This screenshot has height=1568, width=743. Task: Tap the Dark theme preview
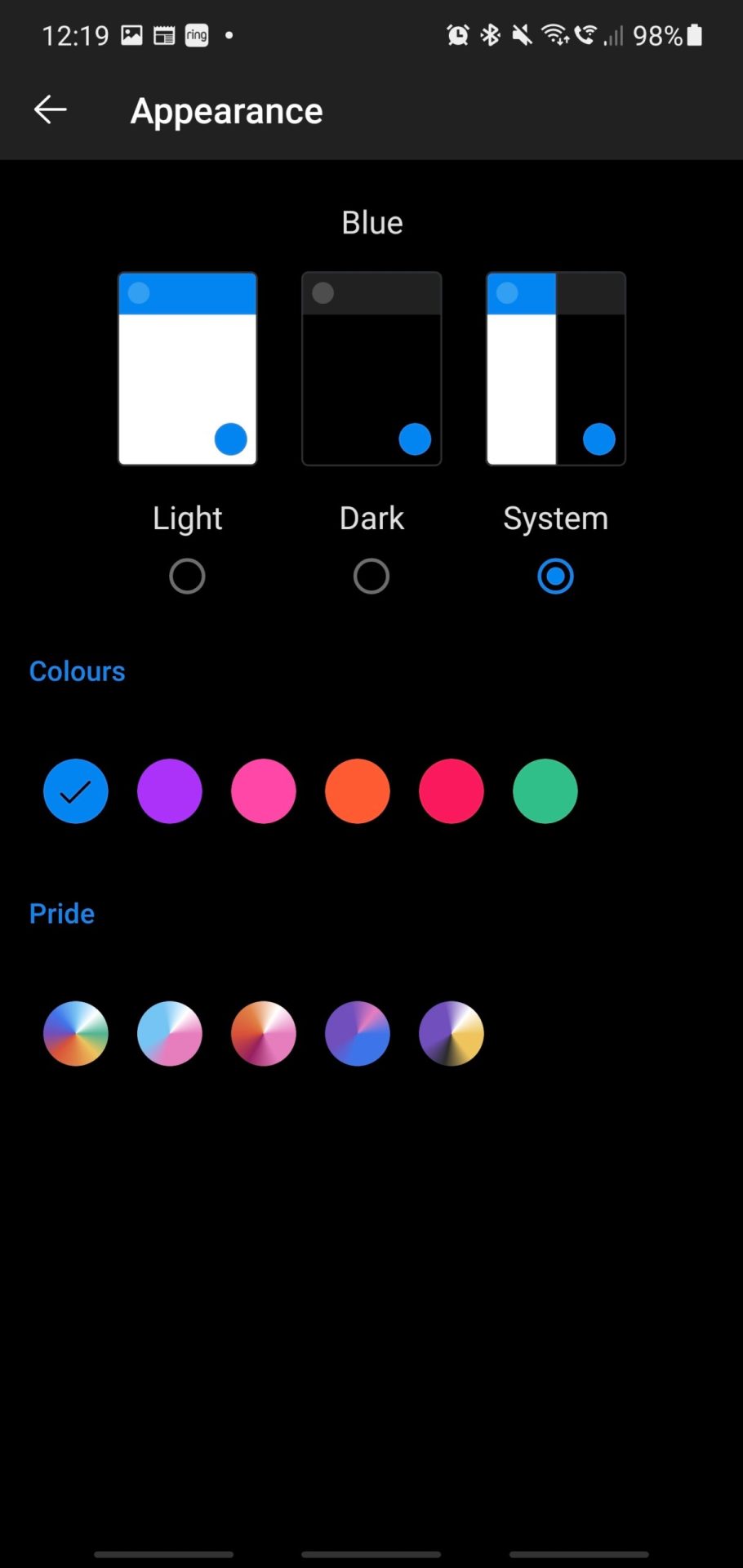[371, 368]
